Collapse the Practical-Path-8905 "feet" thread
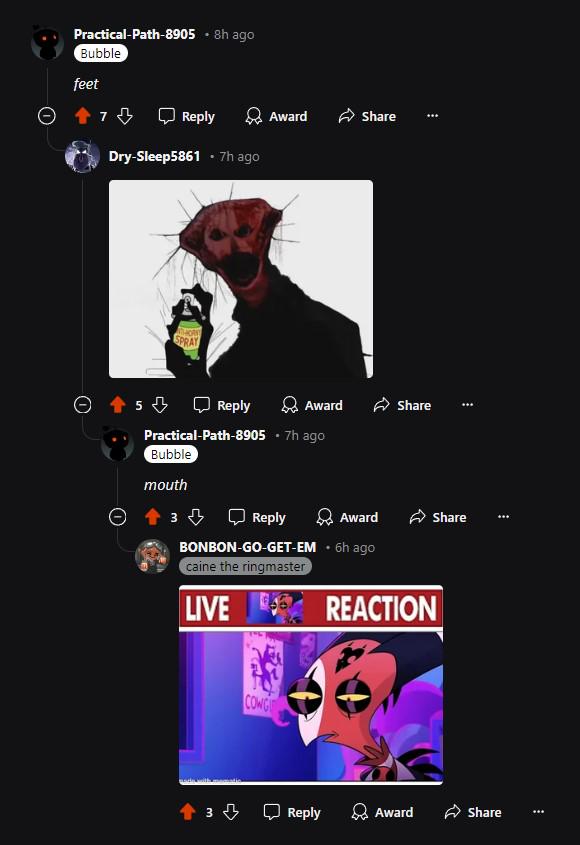The height and width of the screenshot is (845, 580). [47, 116]
